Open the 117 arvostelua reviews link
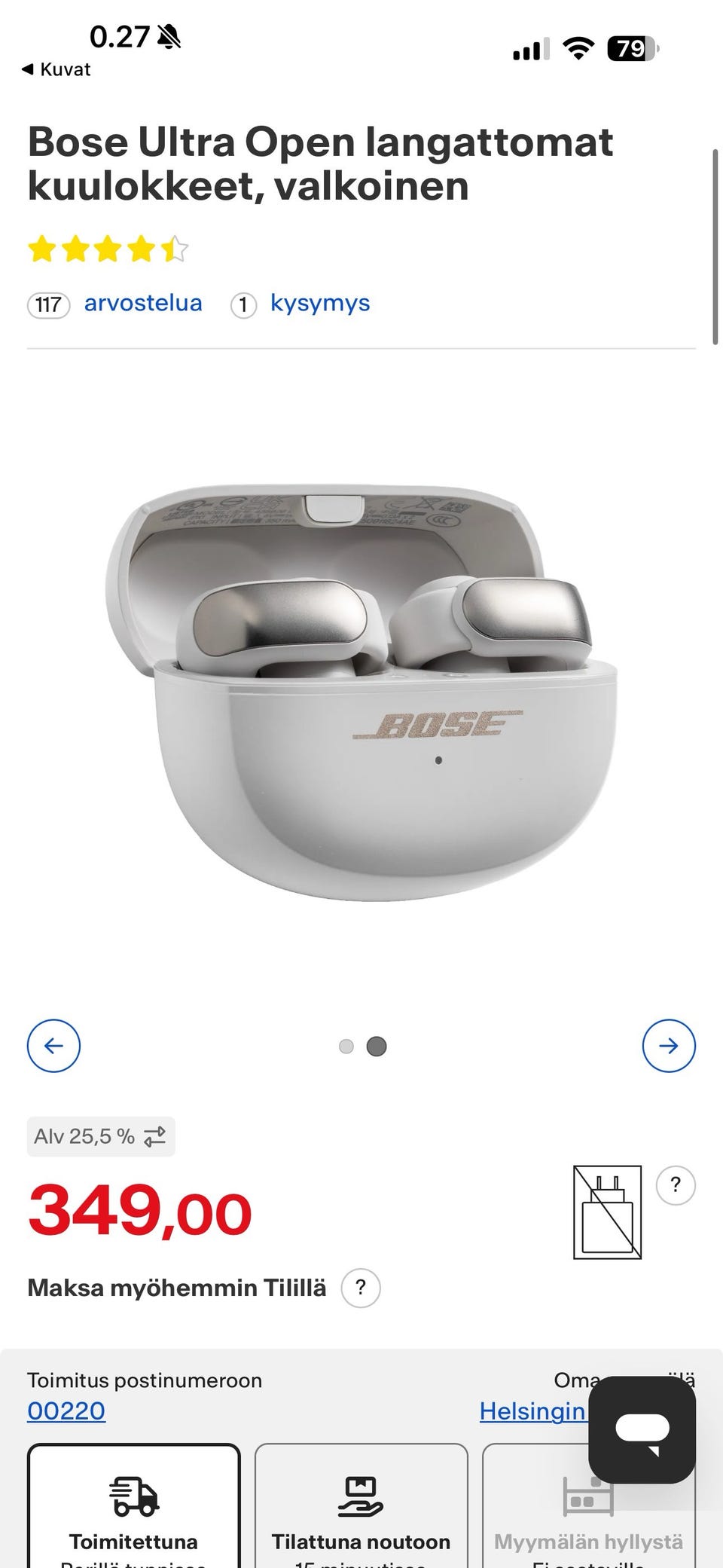Image resolution: width=723 pixels, height=1568 pixels. 115,304
